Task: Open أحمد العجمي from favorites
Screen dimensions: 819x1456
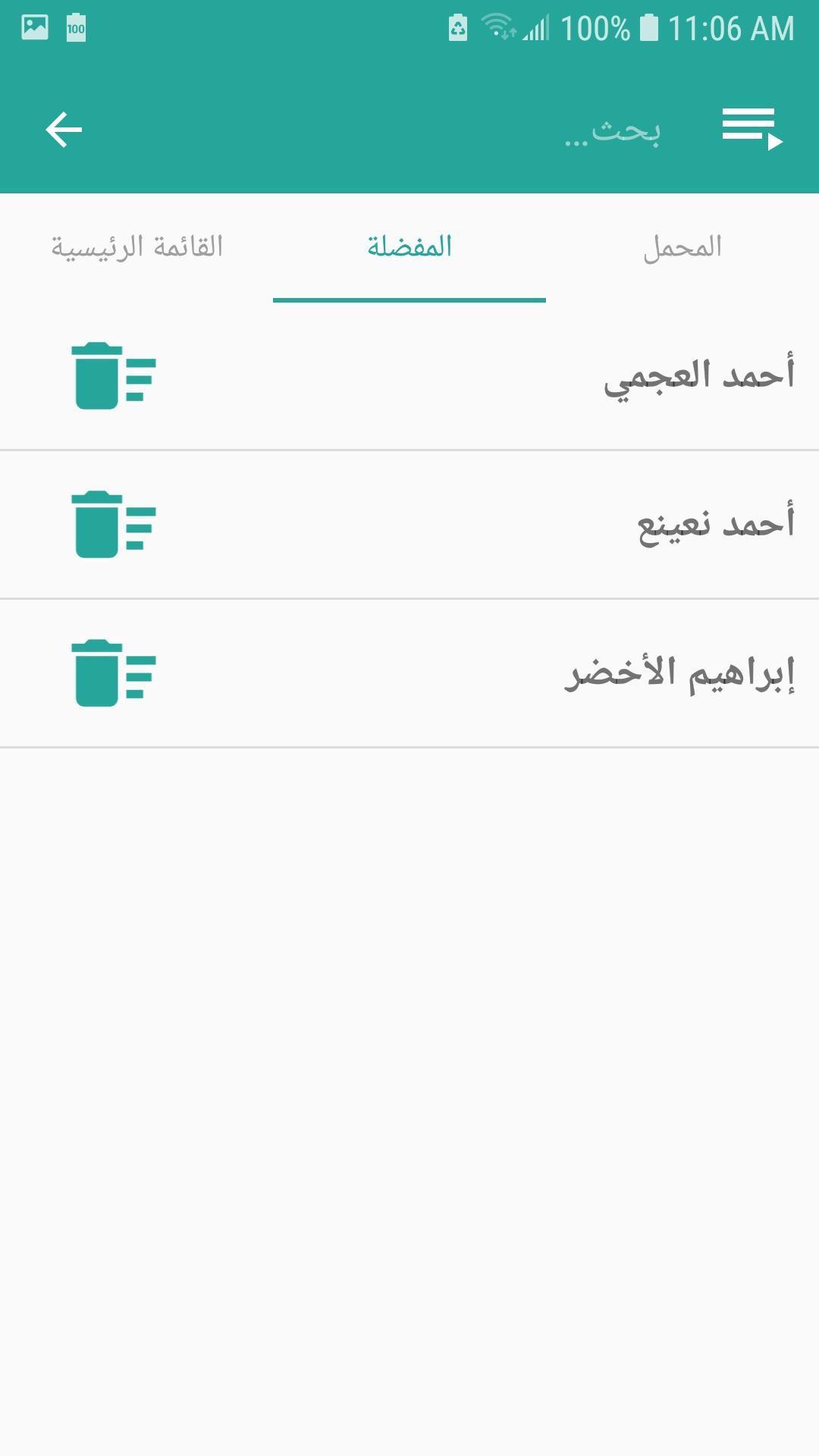Action: pos(698,376)
